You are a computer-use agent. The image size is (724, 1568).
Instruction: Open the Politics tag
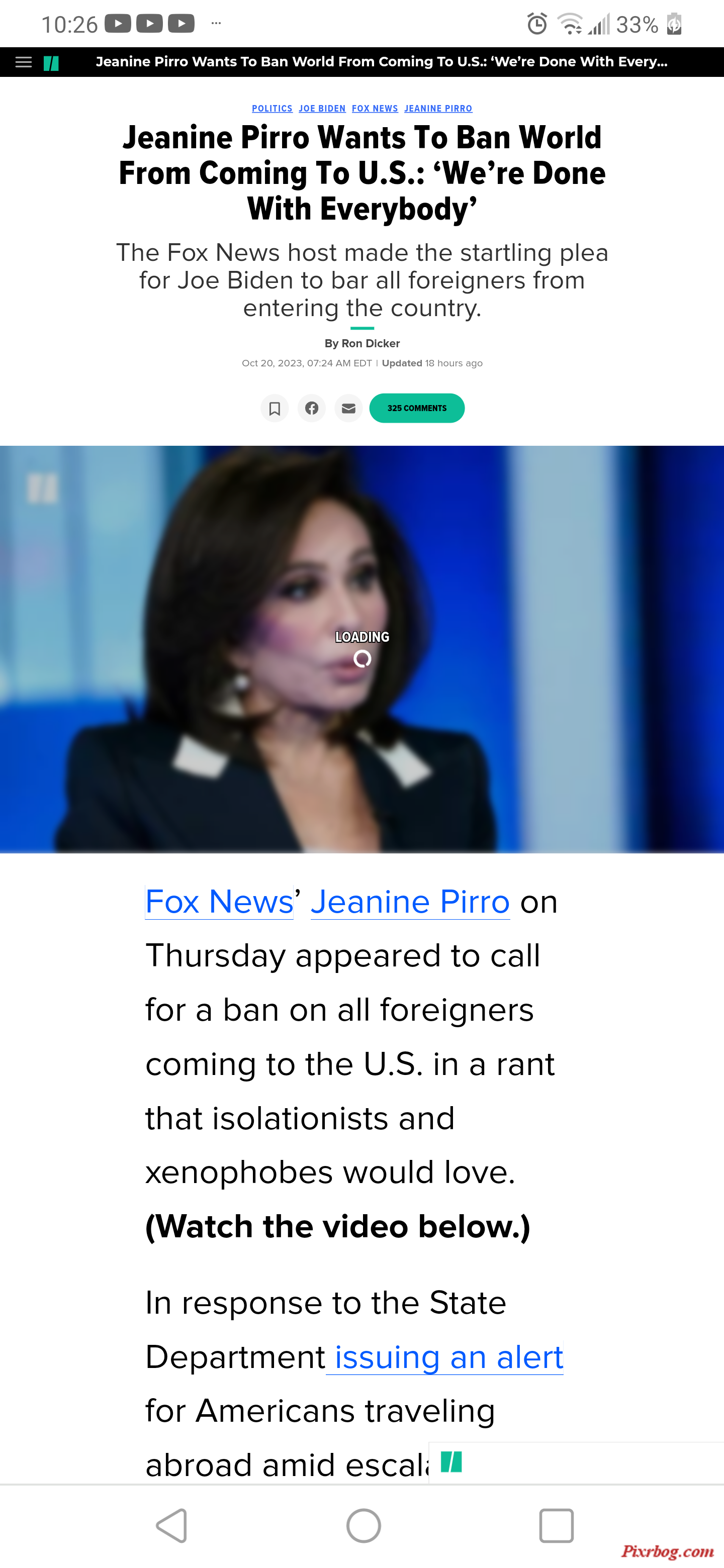[271, 109]
